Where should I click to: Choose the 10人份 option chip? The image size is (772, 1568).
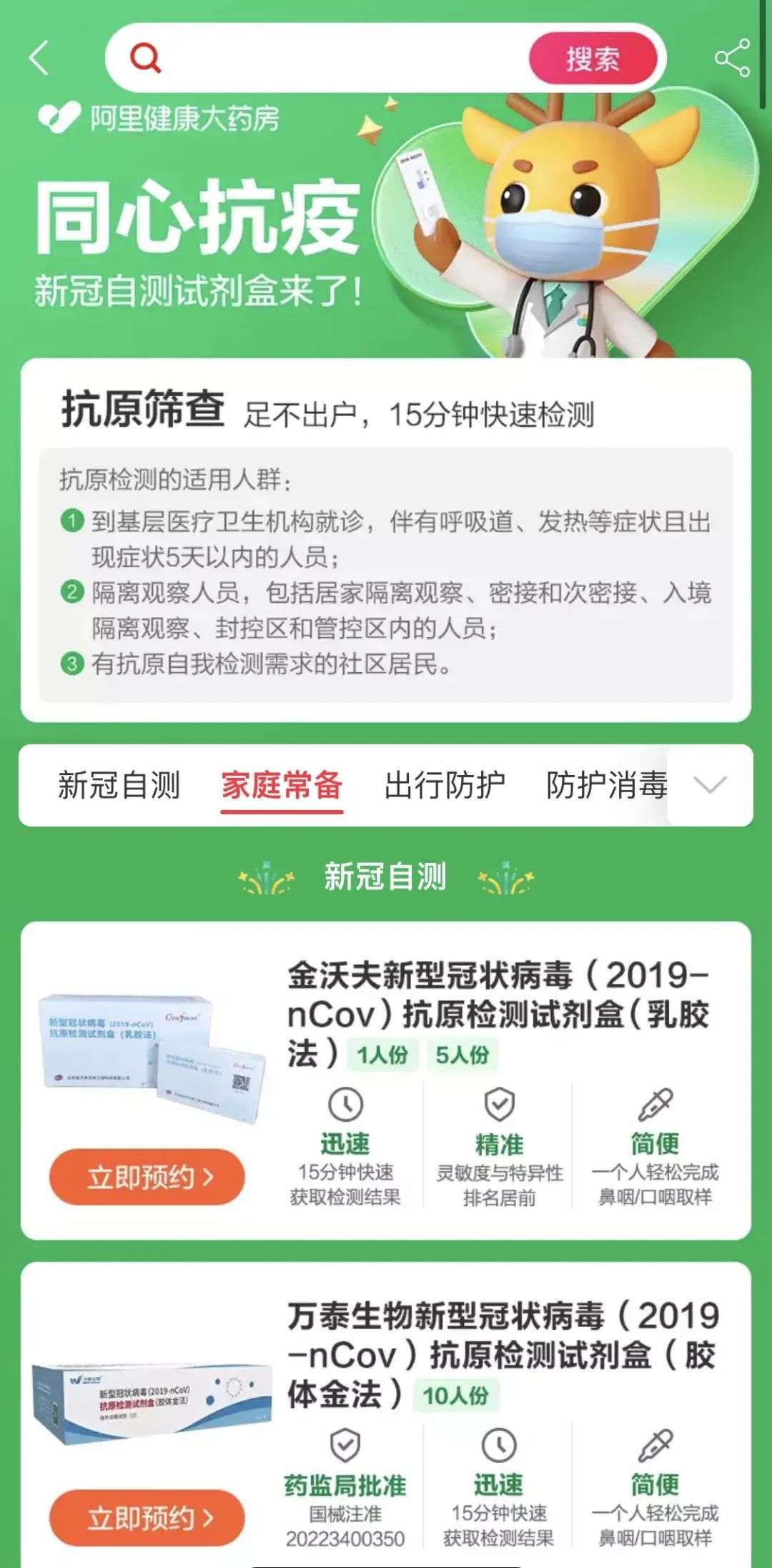click(x=456, y=1395)
